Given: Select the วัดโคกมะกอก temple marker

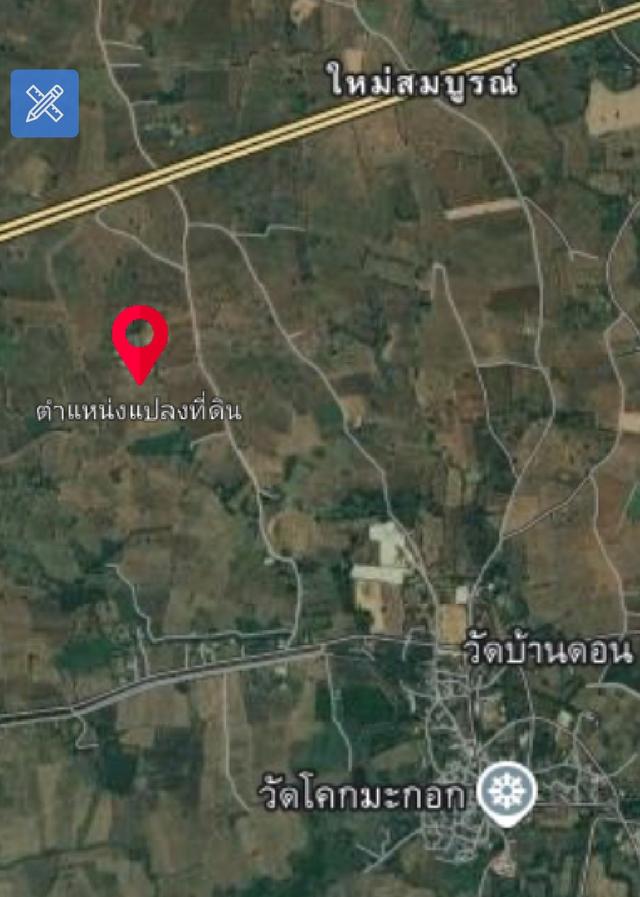Looking at the screenshot, I should pos(506,793).
